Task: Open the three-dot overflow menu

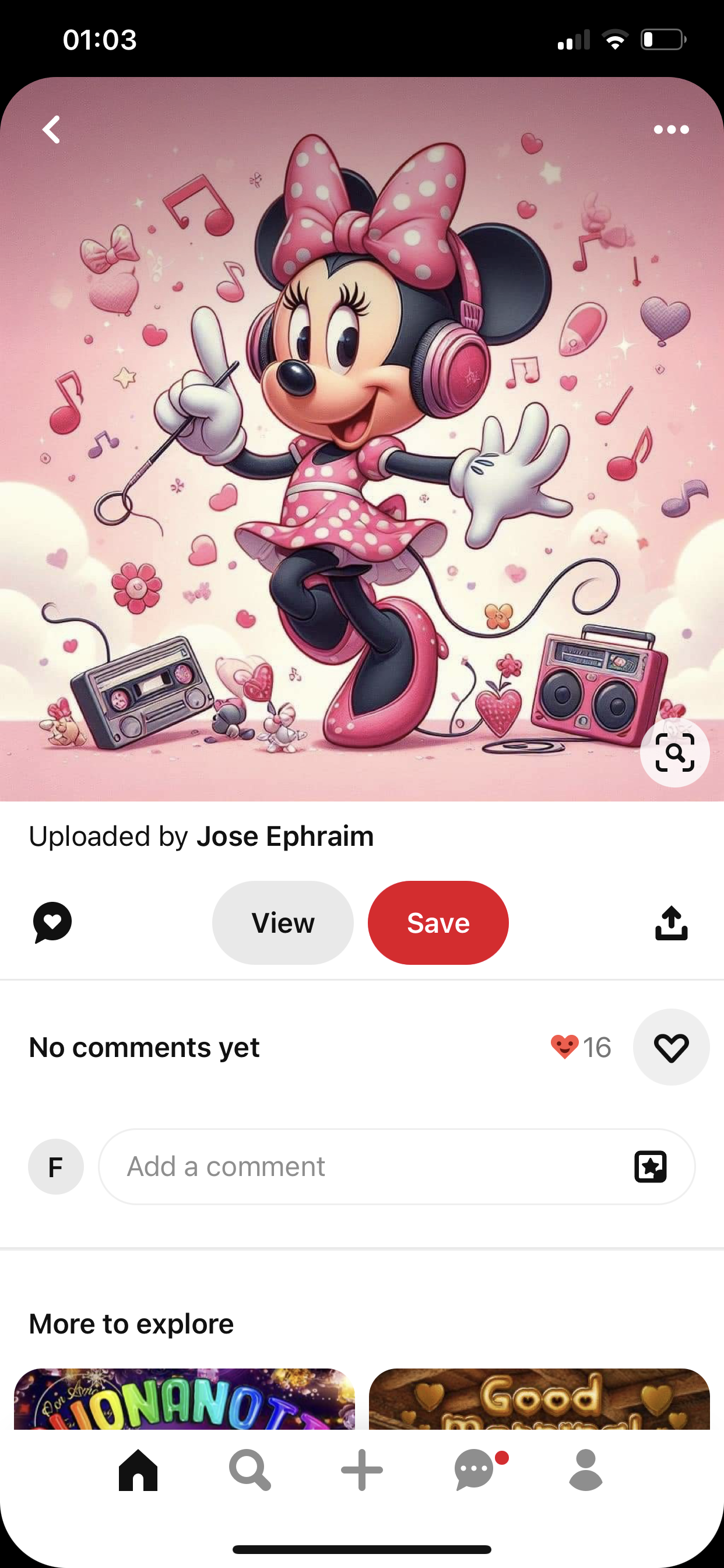Action: (x=671, y=129)
